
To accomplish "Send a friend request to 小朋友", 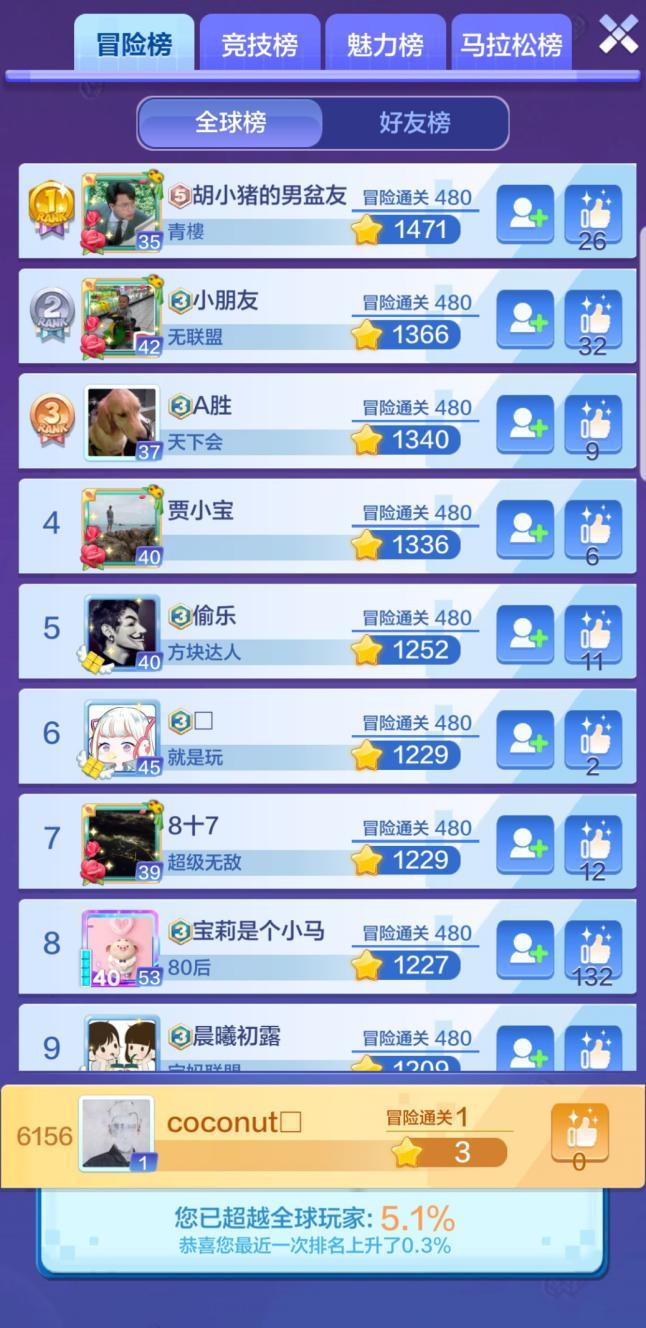I will coord(525,318).
